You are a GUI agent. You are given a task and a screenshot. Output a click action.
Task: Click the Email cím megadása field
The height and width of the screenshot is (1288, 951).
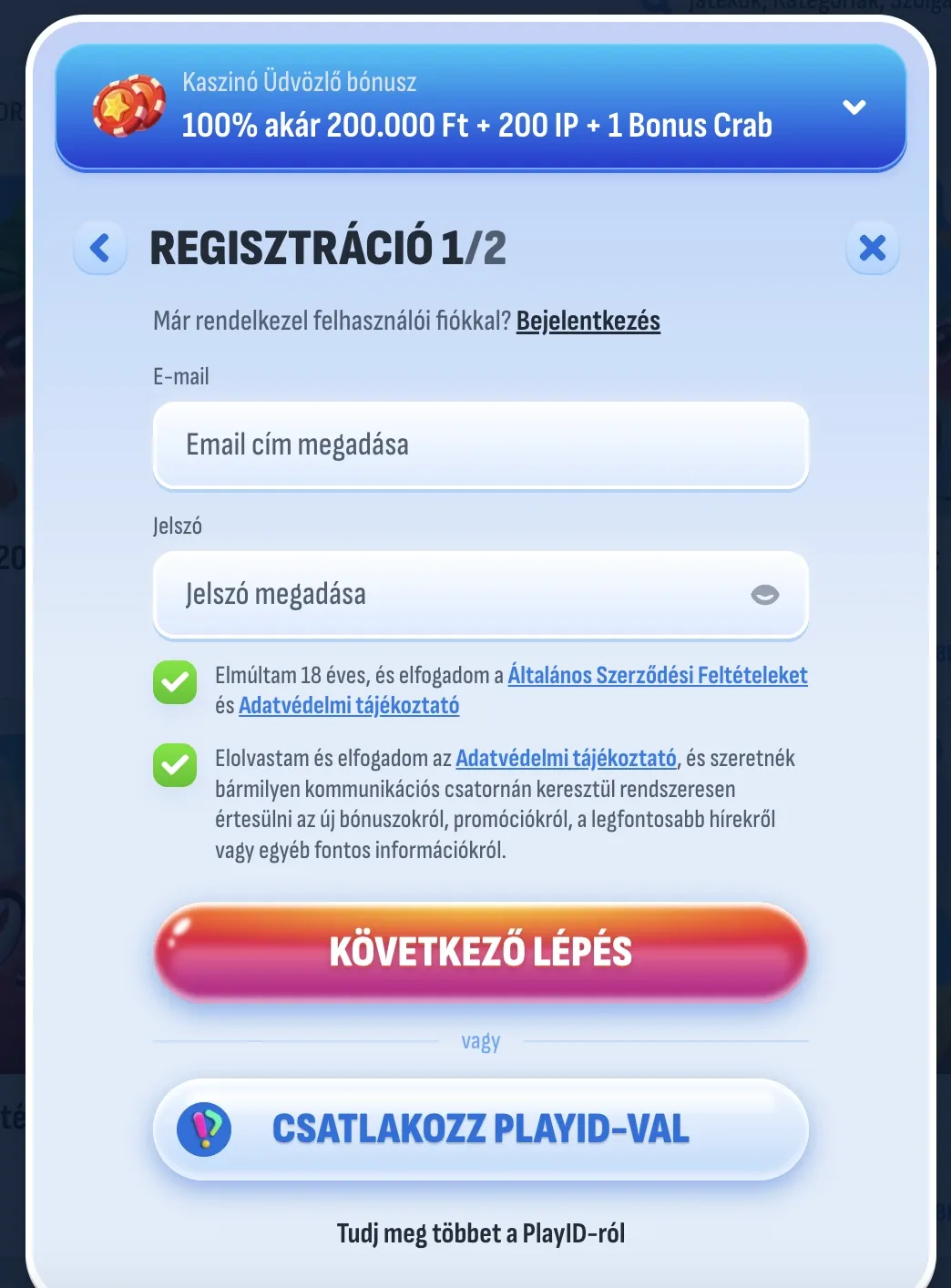(481, 445)
